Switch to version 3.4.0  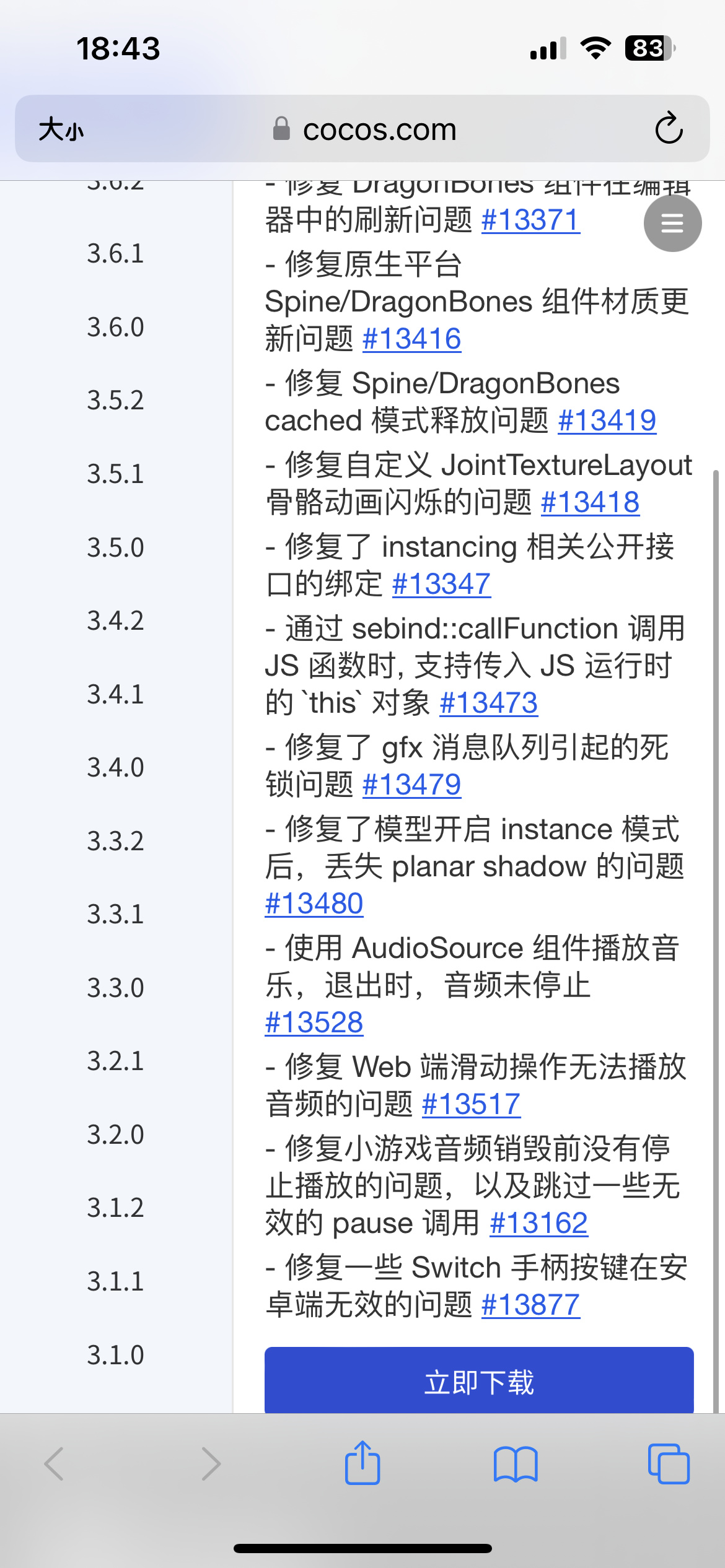(x=115, y=767)
